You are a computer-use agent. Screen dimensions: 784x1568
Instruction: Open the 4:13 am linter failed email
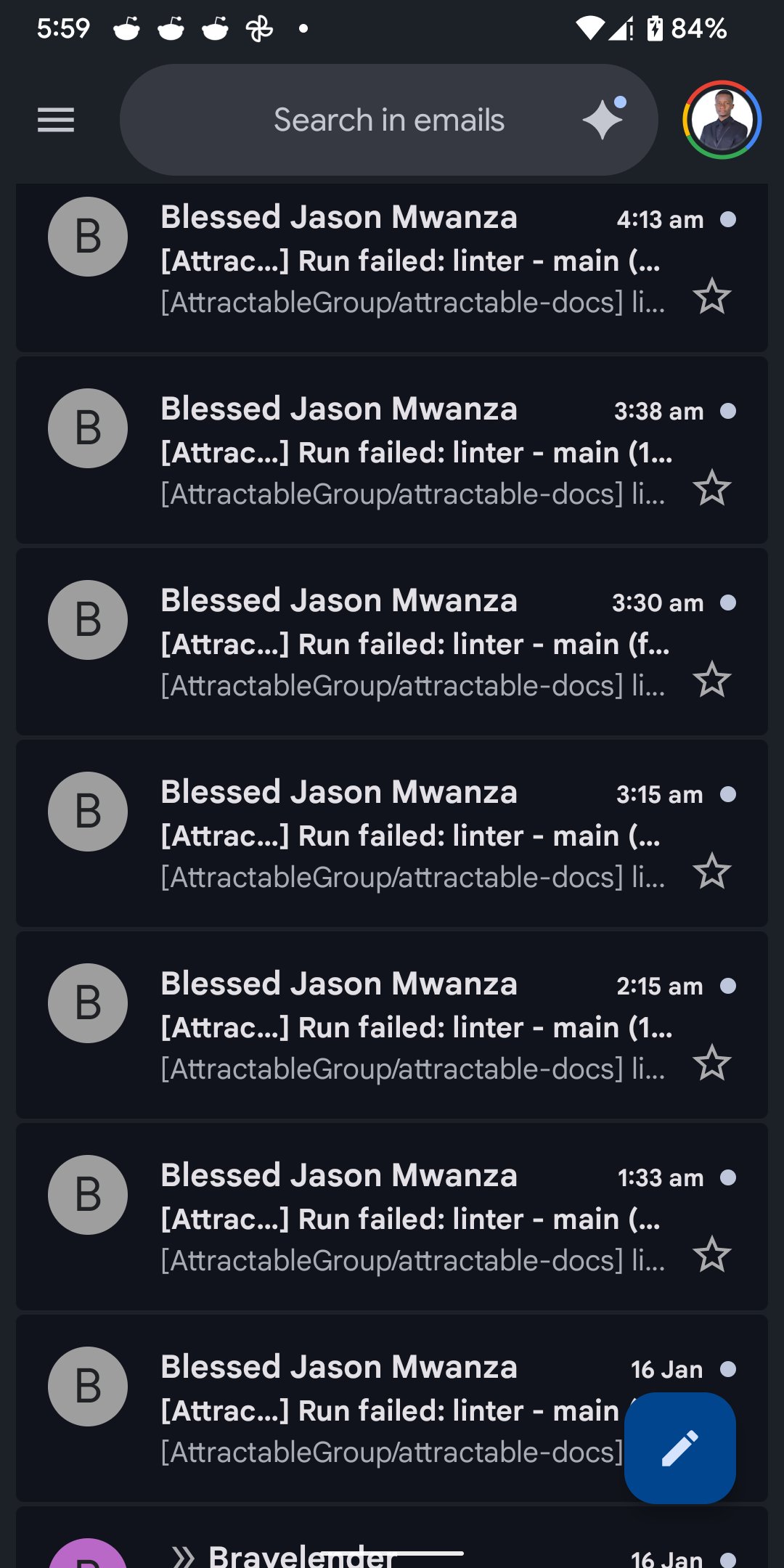(x=407, y=261)
